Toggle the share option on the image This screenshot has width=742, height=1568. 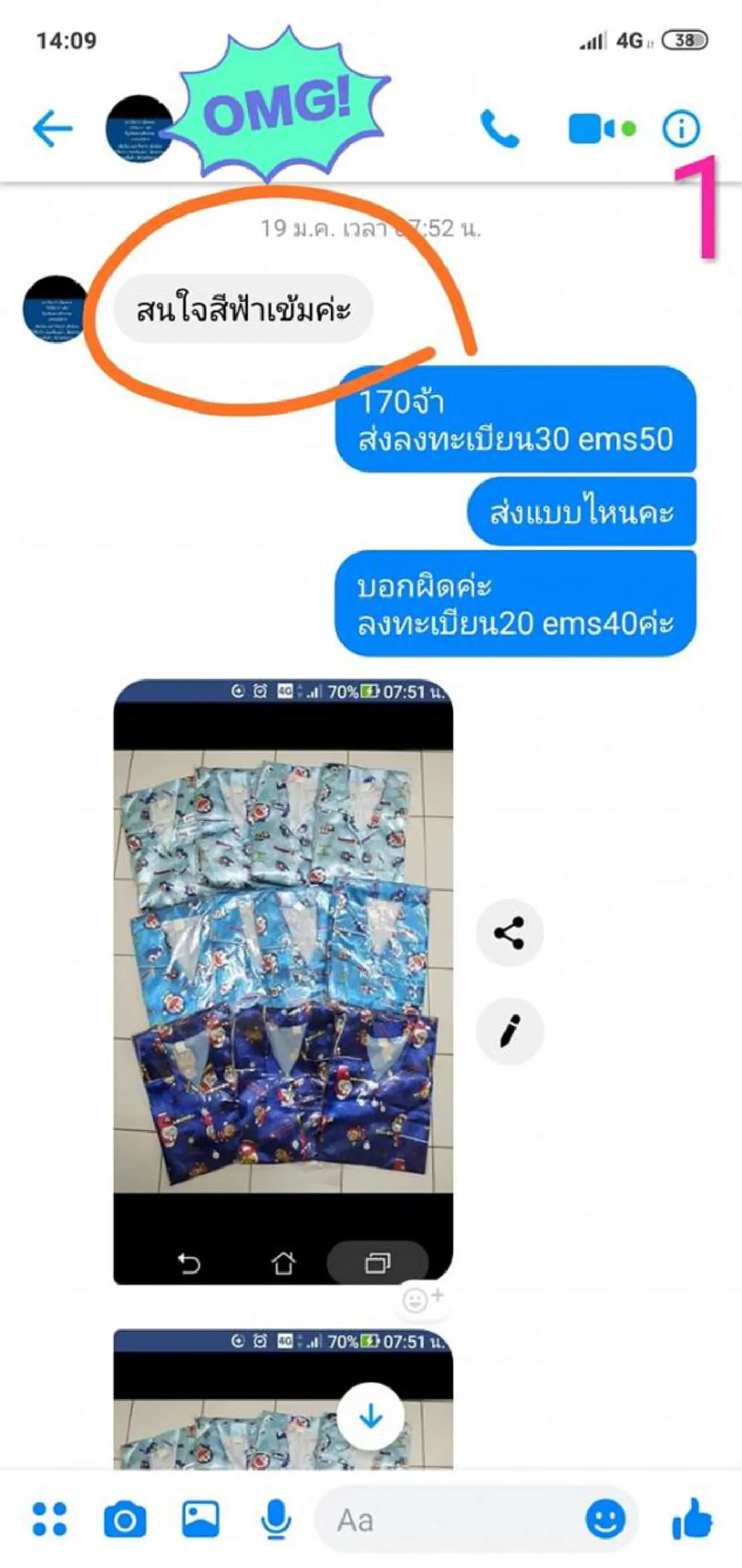click(508, 932)
